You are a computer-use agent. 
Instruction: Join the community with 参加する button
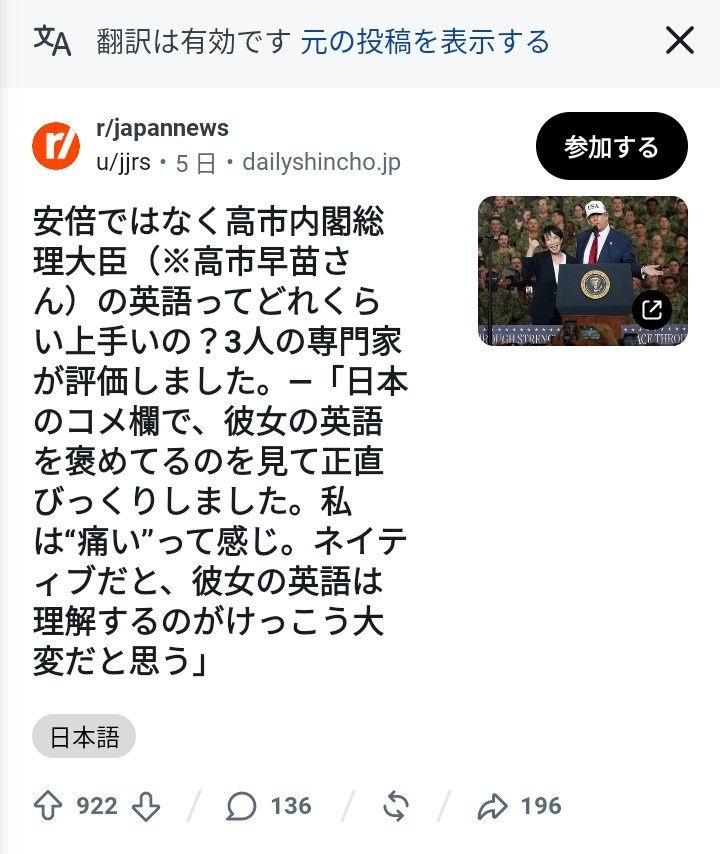point(612,146)
